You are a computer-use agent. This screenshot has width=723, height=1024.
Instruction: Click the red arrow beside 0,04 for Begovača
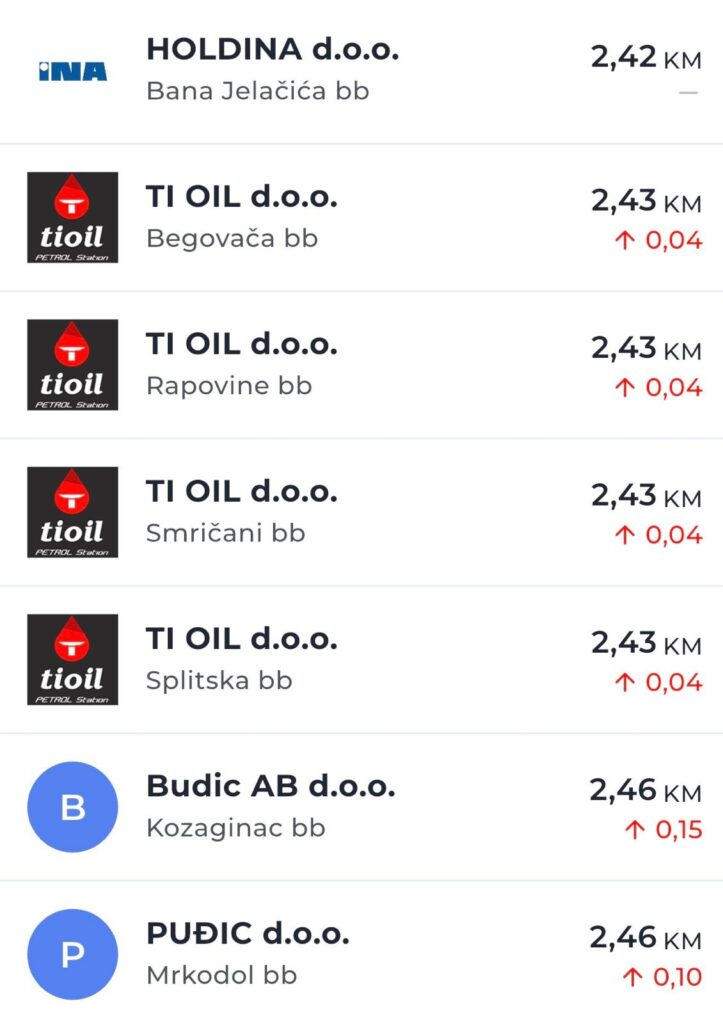pyautogui.click(x=625, y=240)
